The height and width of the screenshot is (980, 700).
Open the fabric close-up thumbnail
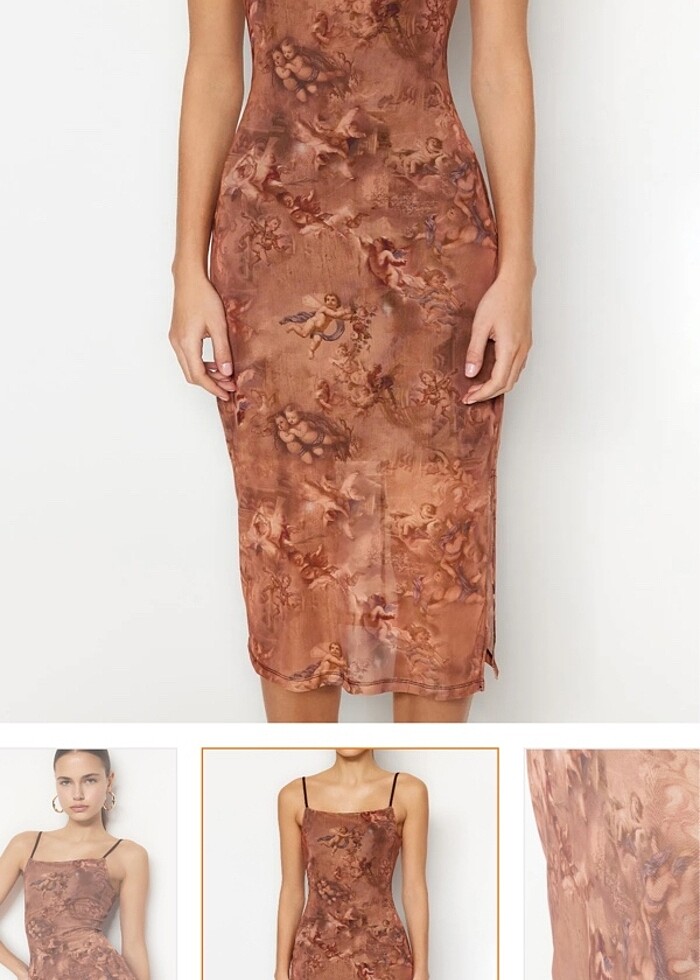point(612,864)
